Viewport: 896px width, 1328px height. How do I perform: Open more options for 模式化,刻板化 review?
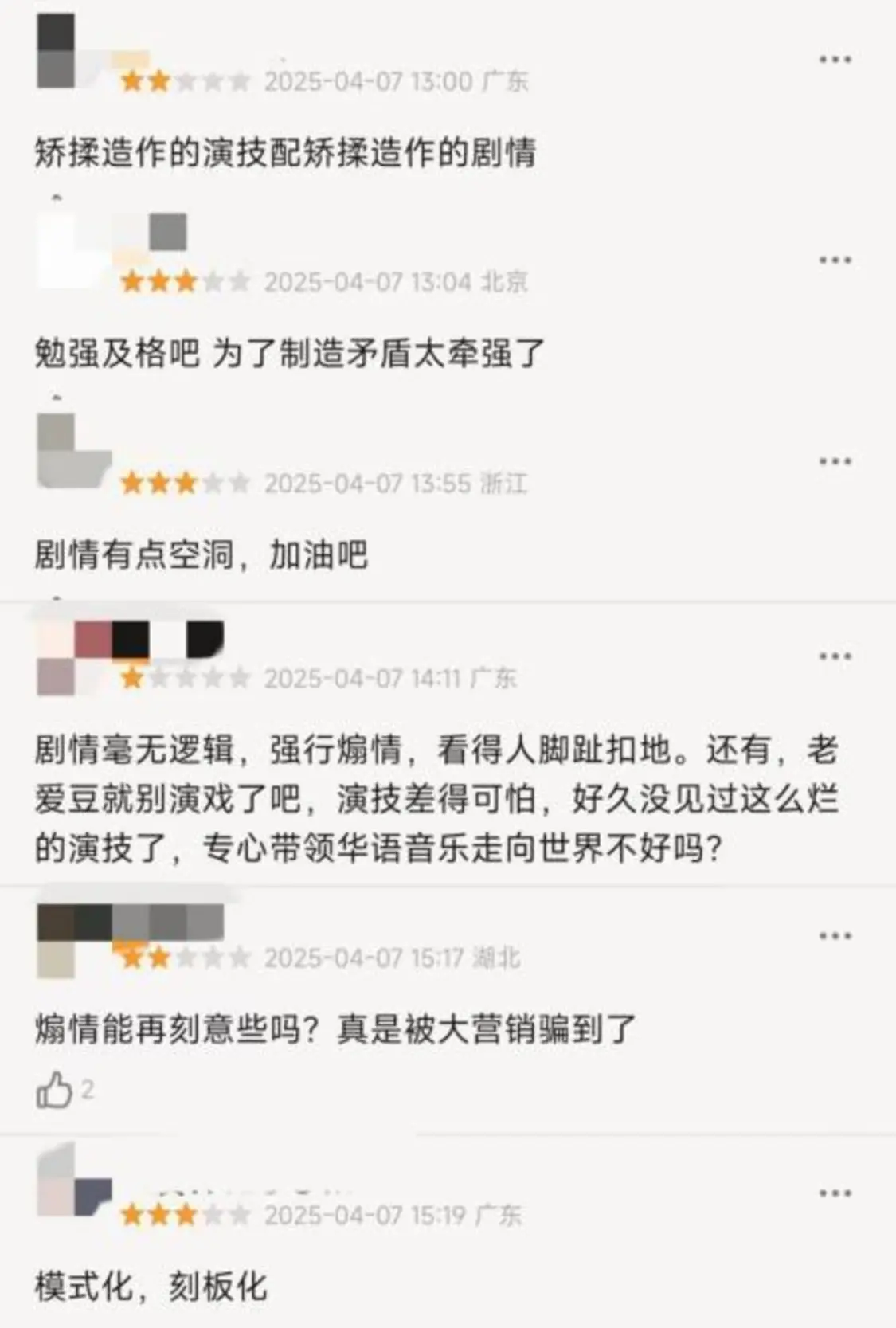[x=835, y=1193]
